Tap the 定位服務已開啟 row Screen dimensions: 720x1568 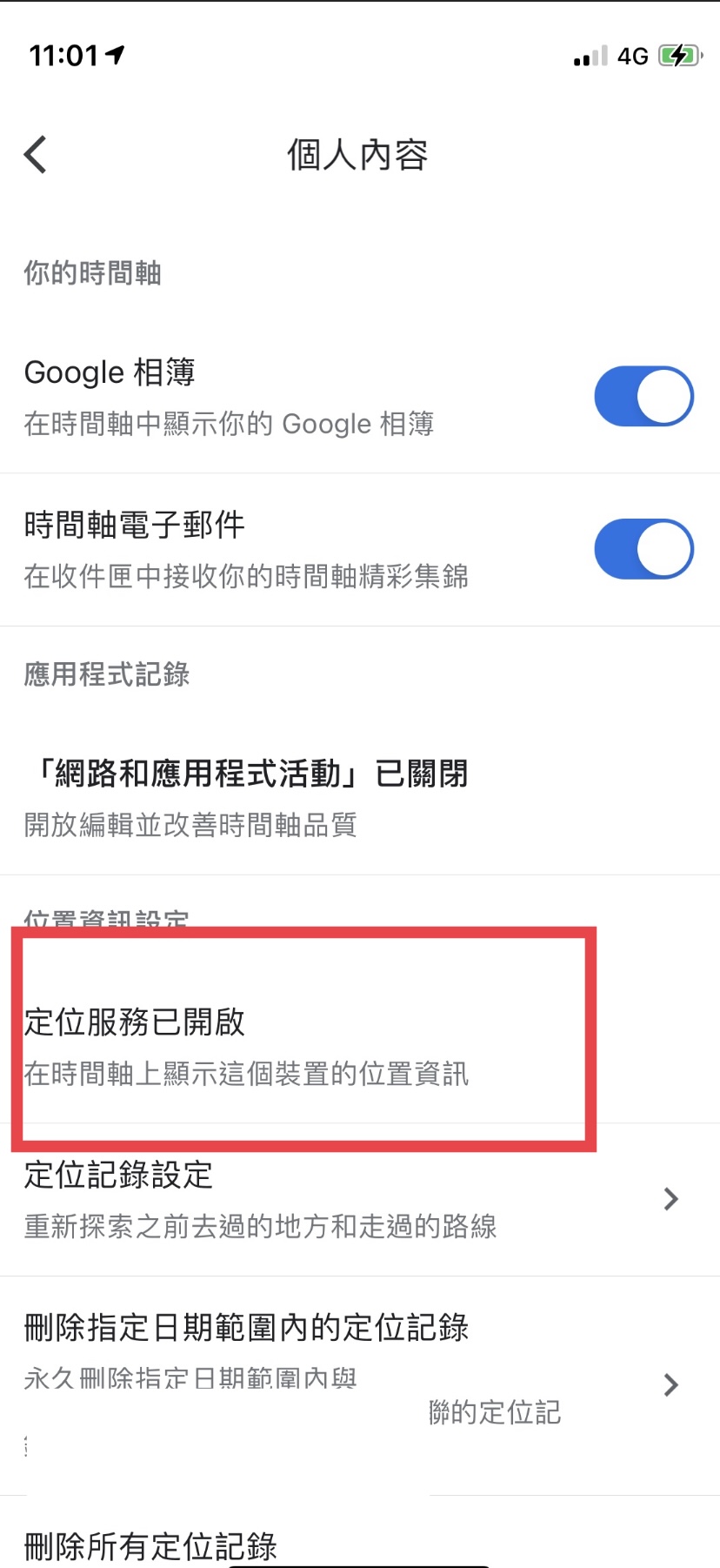[x=360, y=1047]
